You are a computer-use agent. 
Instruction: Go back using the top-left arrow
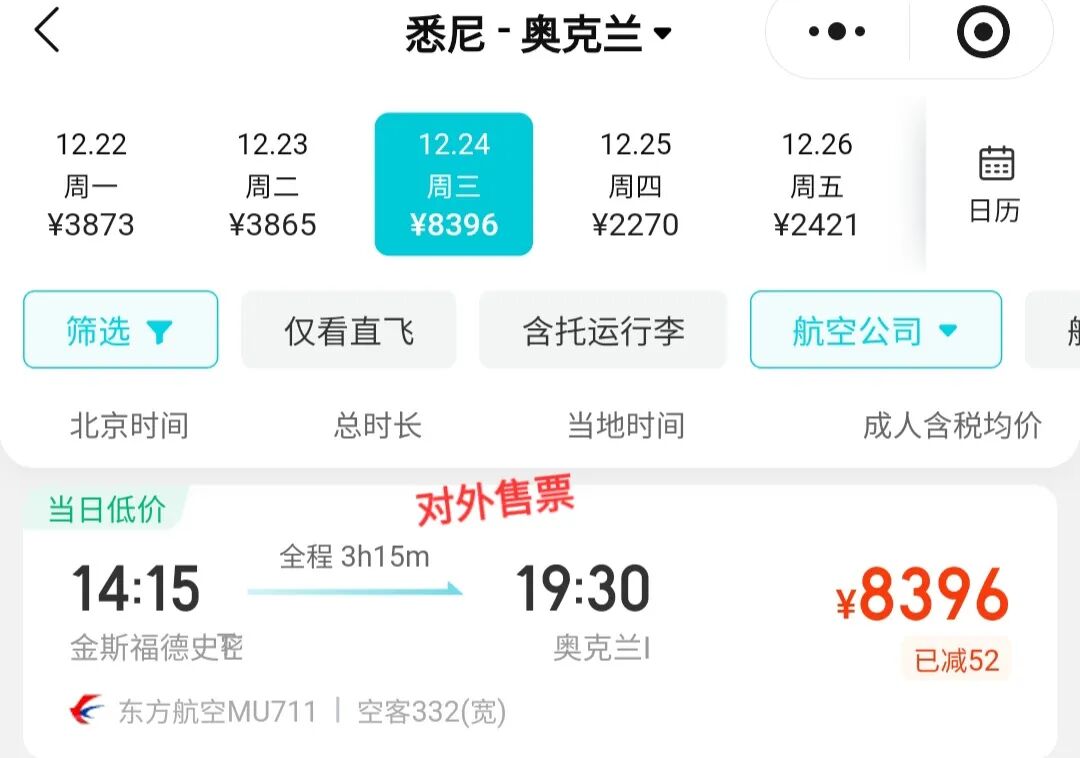click(x=47, y=31)
